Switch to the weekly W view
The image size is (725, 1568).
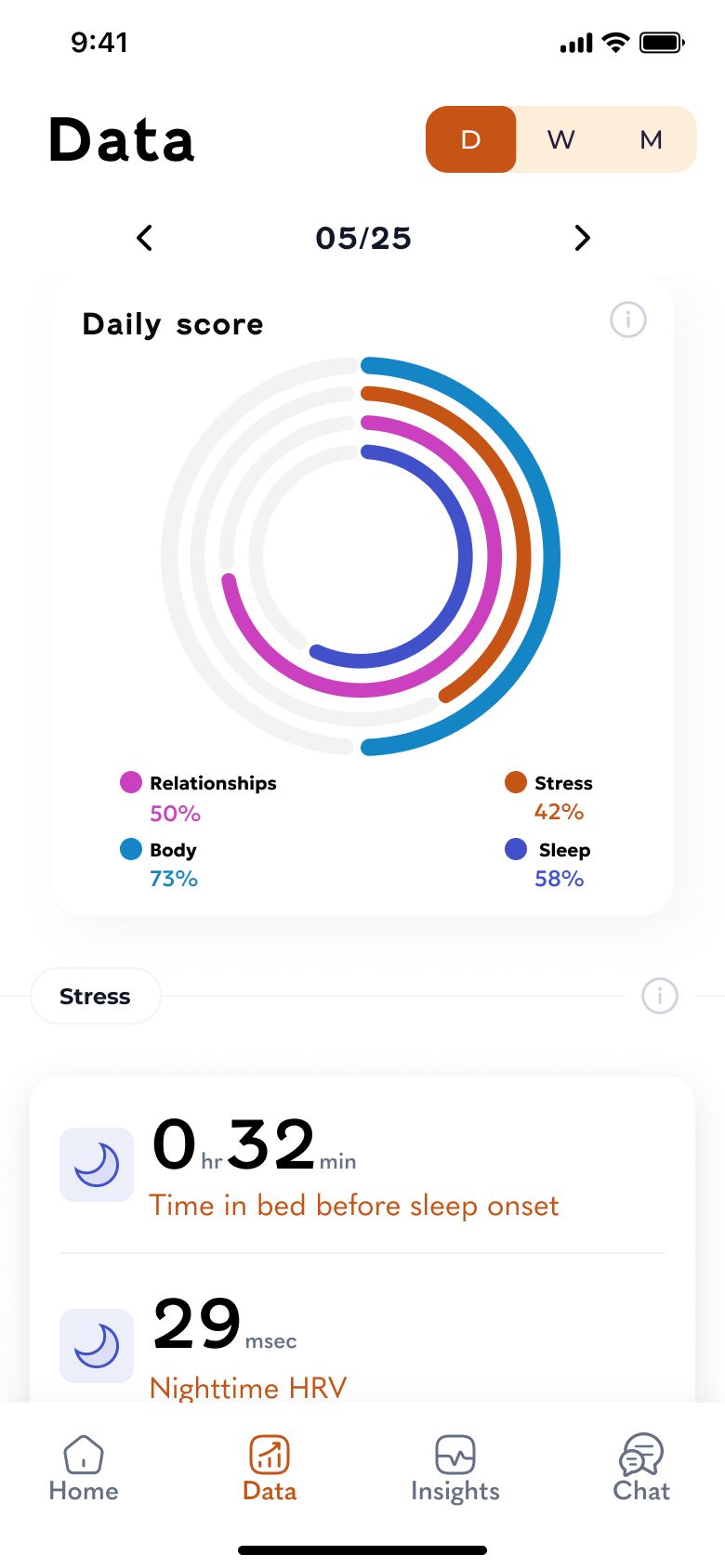pyautogui.click(x=560, y=139)
